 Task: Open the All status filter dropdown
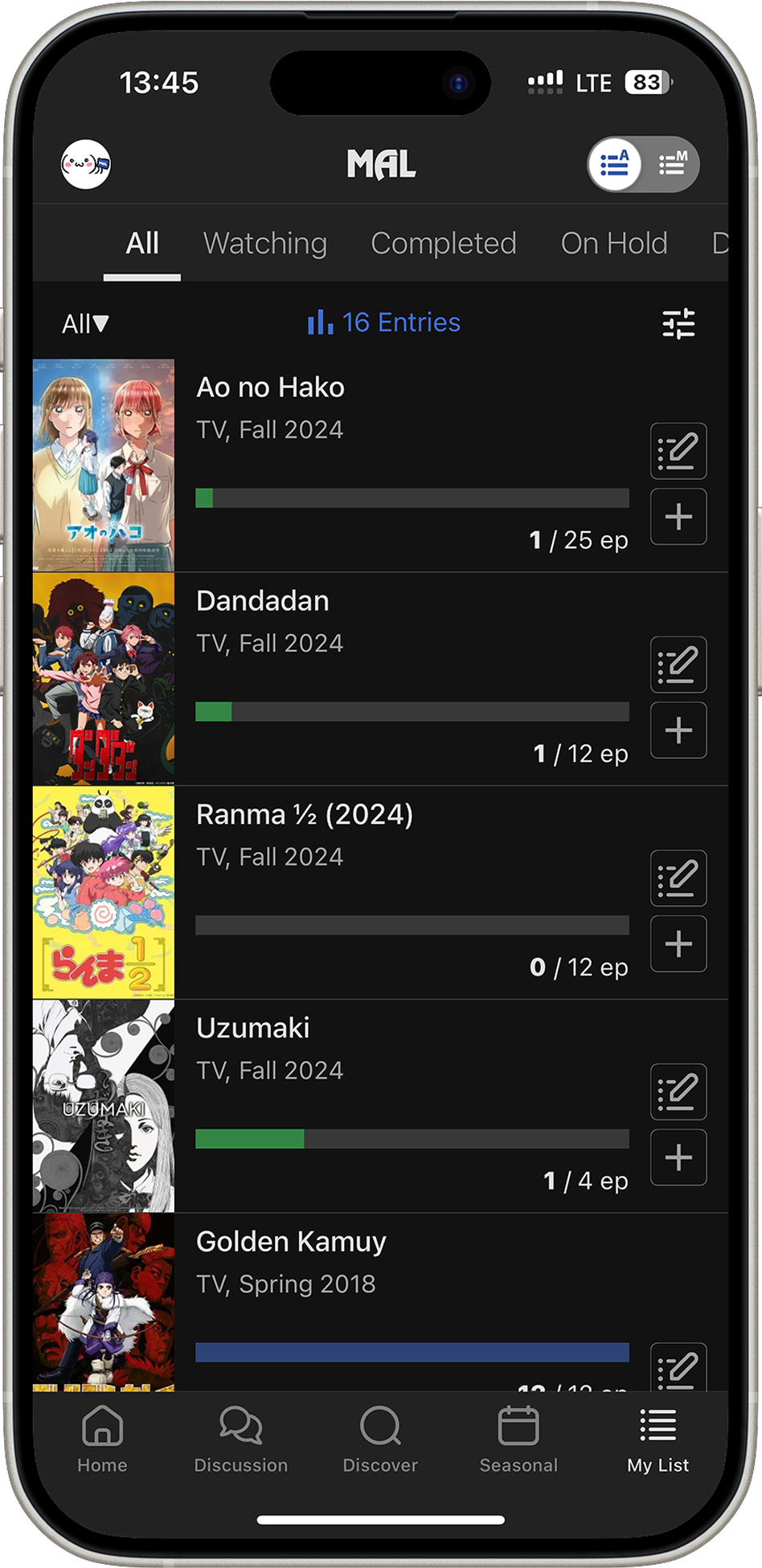[x=84, y=322]
